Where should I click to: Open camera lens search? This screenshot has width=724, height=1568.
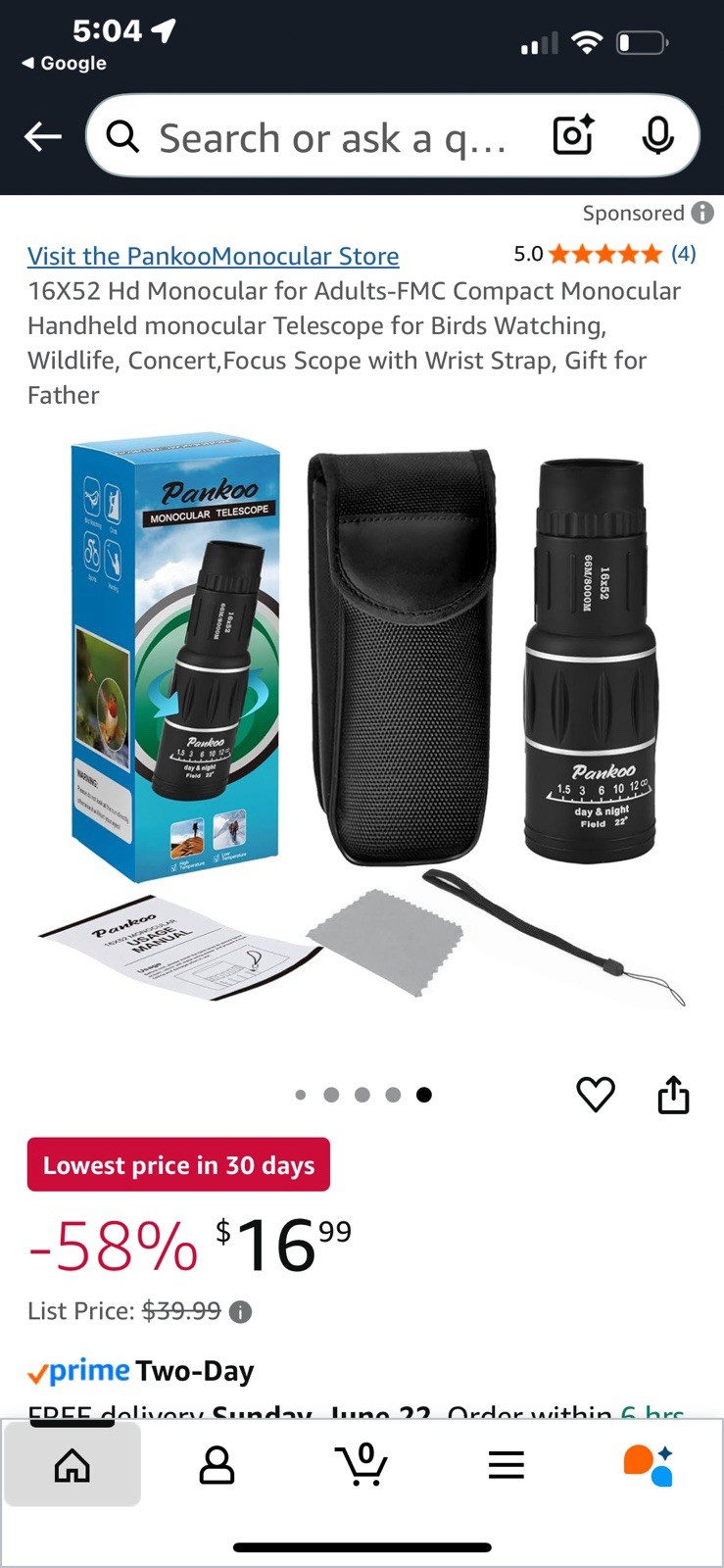point(573,136)
